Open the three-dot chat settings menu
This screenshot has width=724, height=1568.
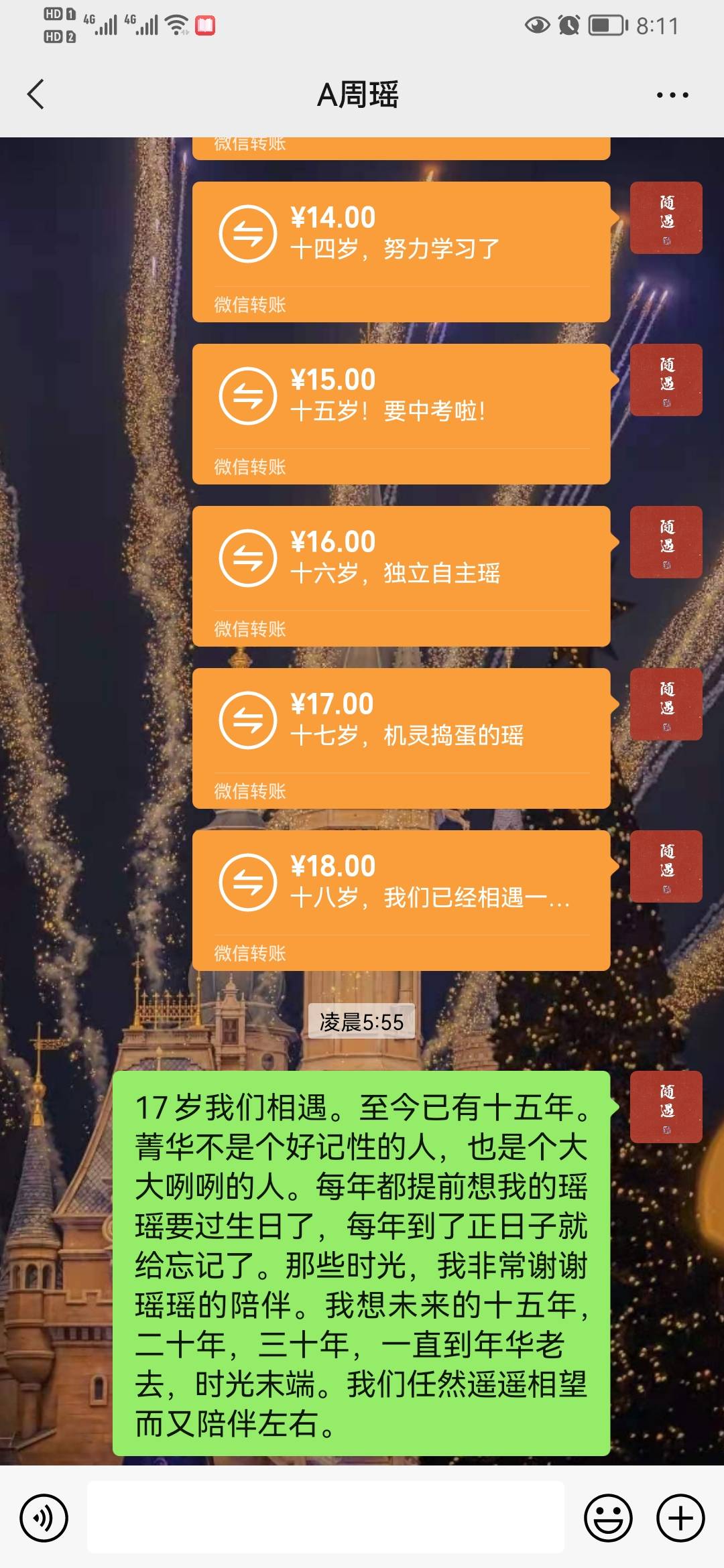[x=673, y=96]
